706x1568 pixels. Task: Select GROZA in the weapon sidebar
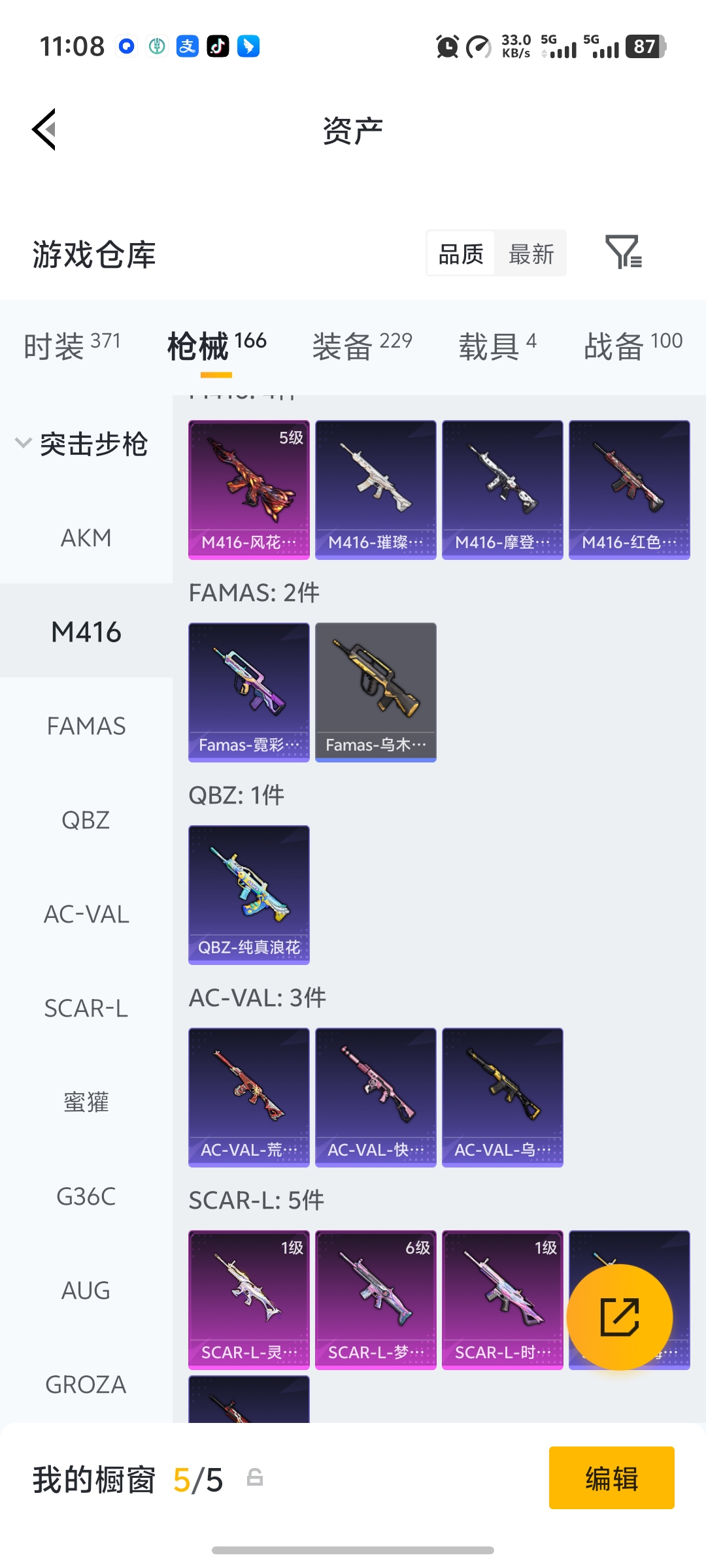click(x=86, y=1384)
